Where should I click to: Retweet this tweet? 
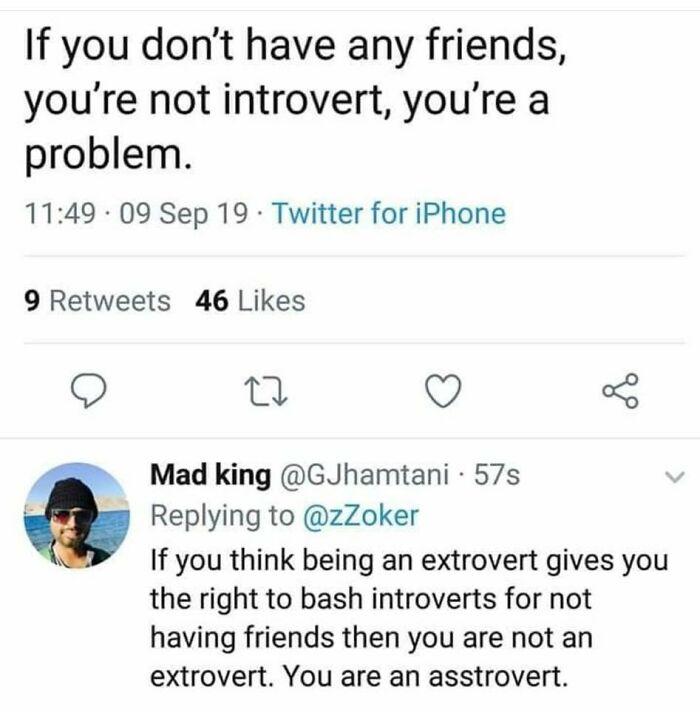(x=266, y=392)
